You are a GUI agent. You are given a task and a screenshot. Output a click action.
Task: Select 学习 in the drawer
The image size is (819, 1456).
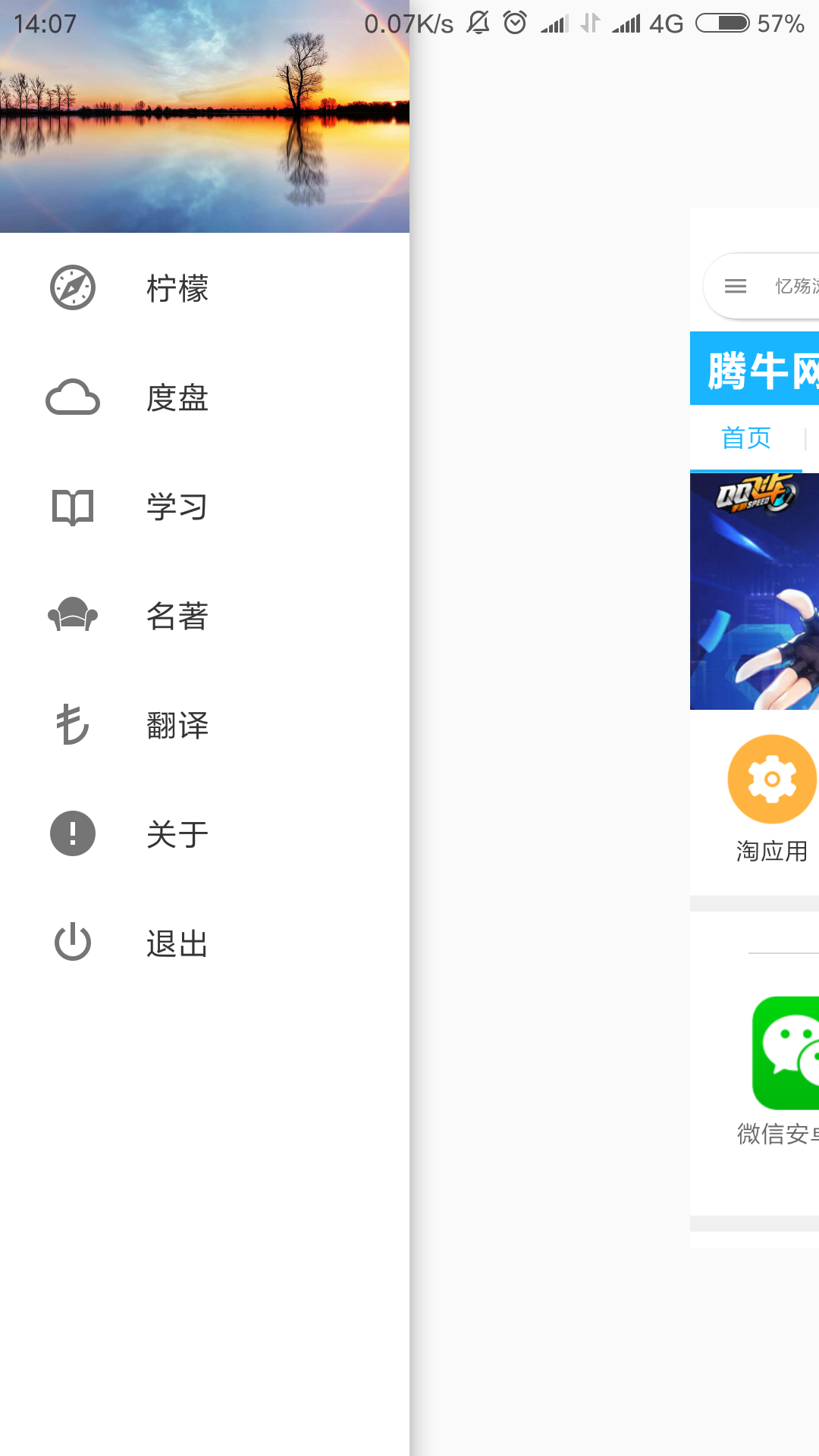coord(177,507)
